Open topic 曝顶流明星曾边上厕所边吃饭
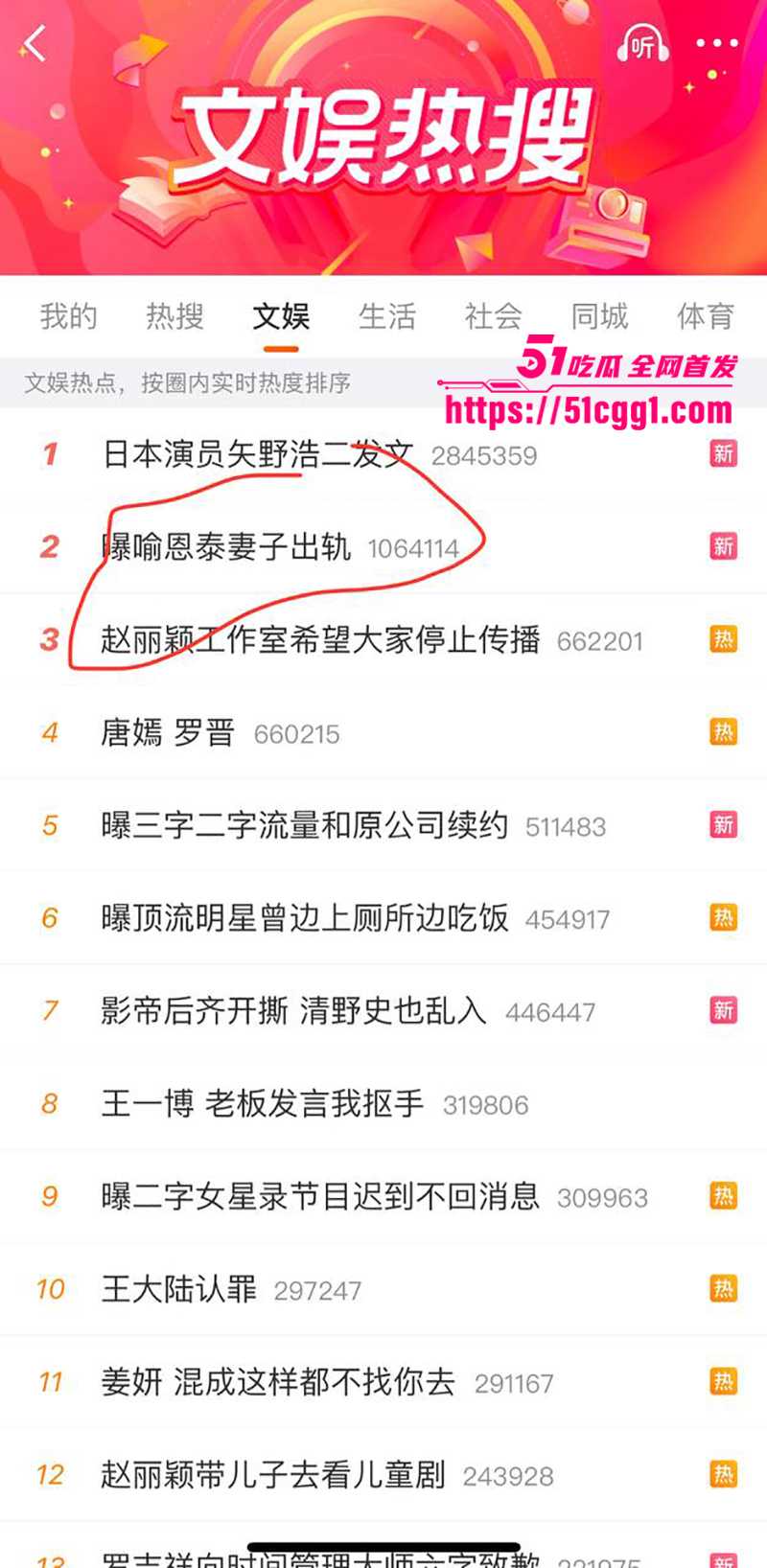This screenshot has width=767, height=1568. coord(307,917)
